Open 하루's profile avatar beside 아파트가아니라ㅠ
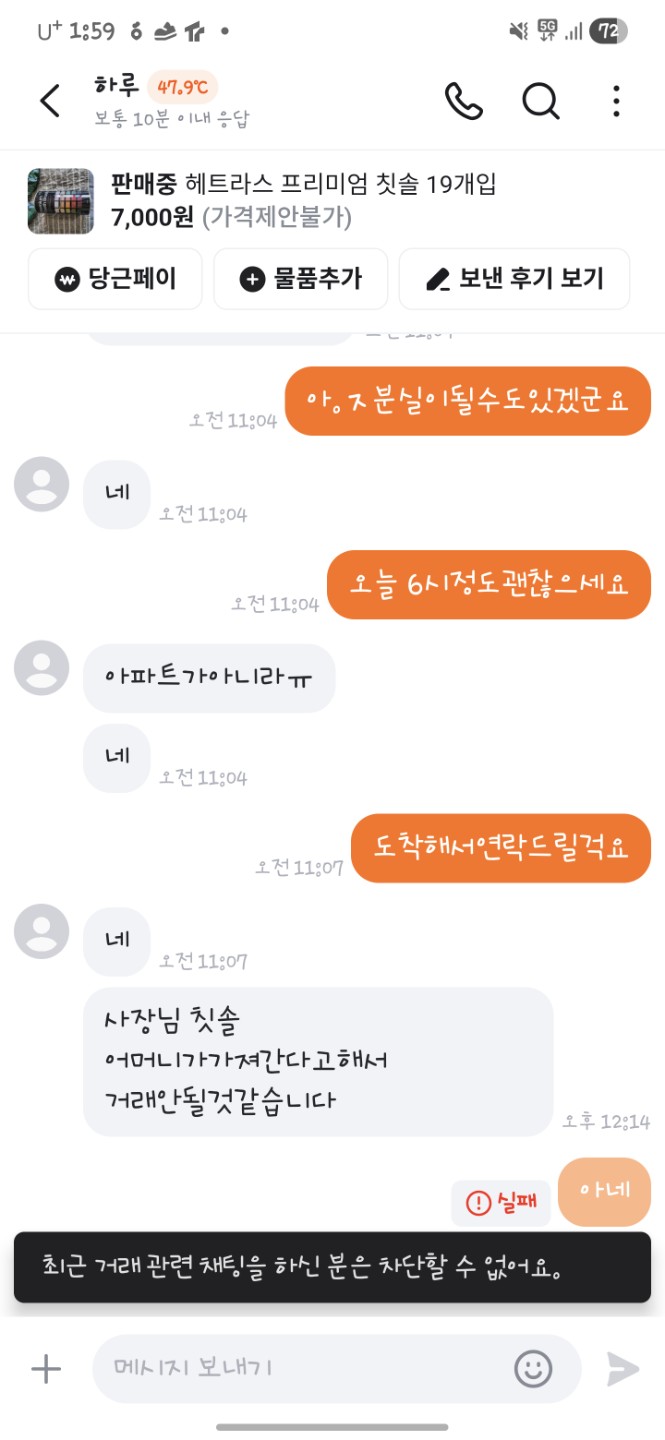This screenshot has width=665, height=1440. pyautogui.click(x=41, y=668)
